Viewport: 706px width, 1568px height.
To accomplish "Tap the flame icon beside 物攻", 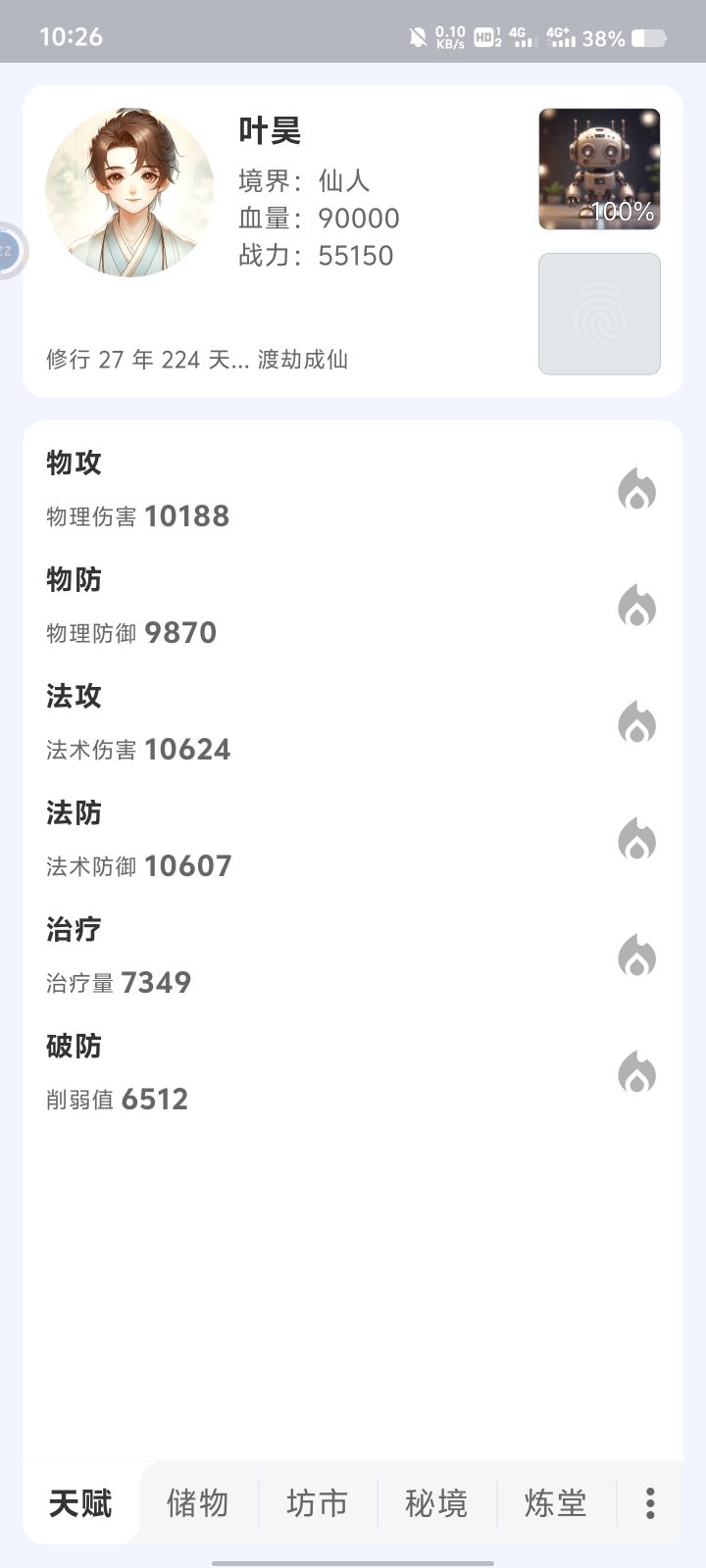I will click(x=636, y=489).
